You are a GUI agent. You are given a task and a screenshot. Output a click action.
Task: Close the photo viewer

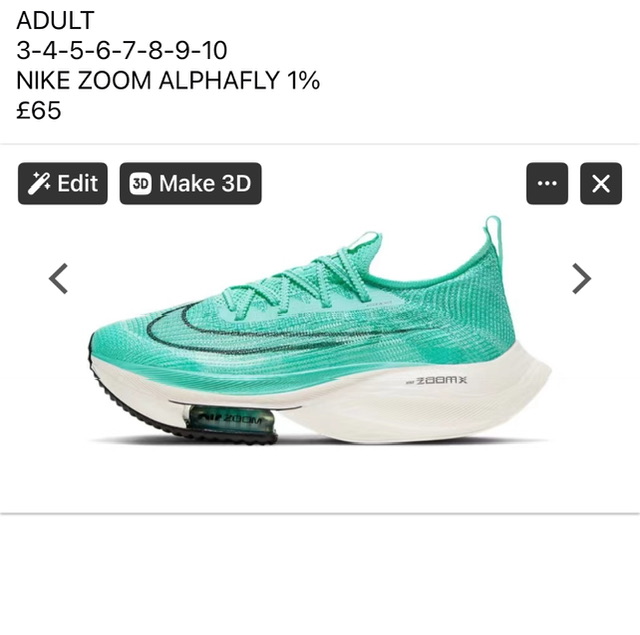pos(600,184)
